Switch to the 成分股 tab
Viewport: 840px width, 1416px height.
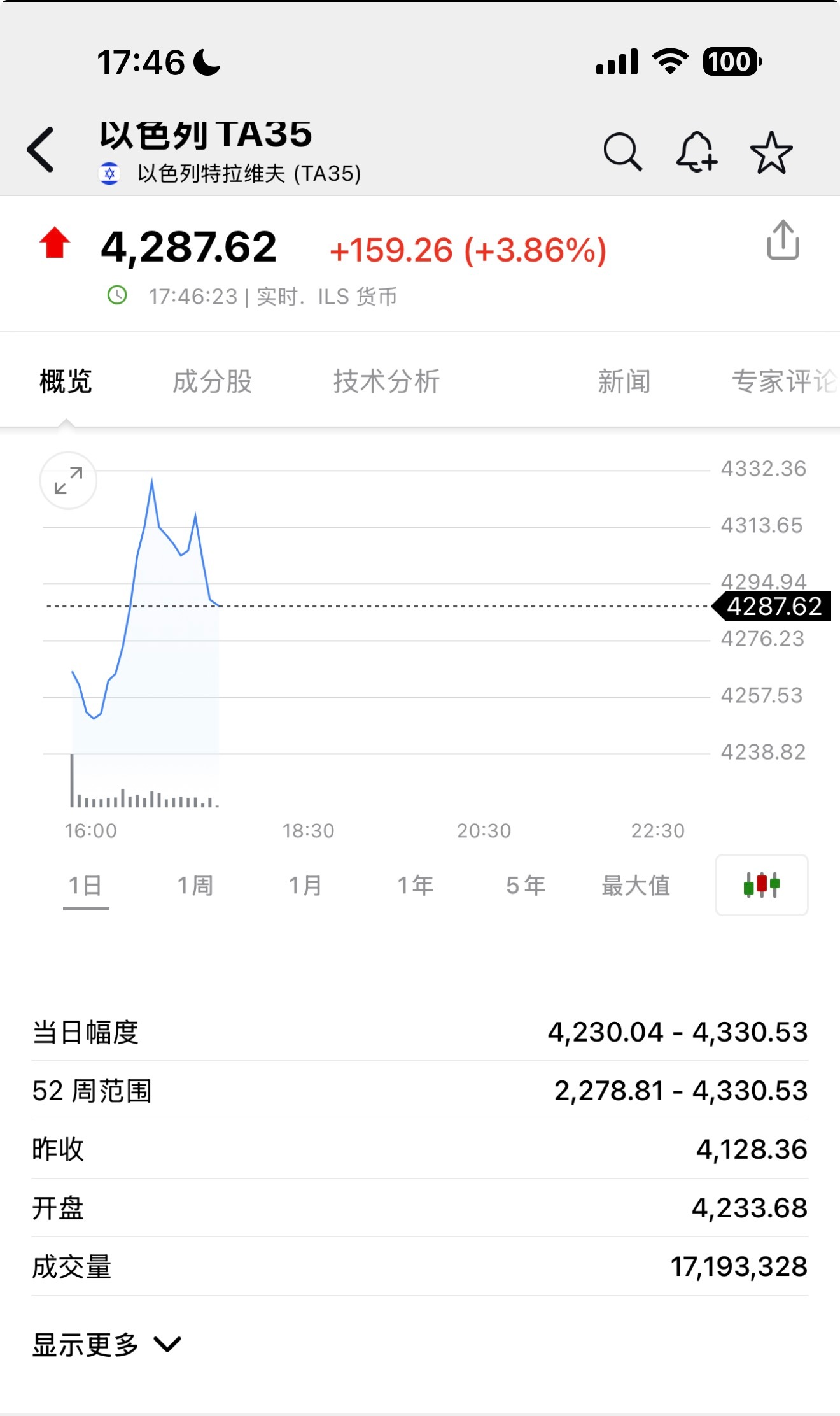pyautogui.click(x=213, y=381)
